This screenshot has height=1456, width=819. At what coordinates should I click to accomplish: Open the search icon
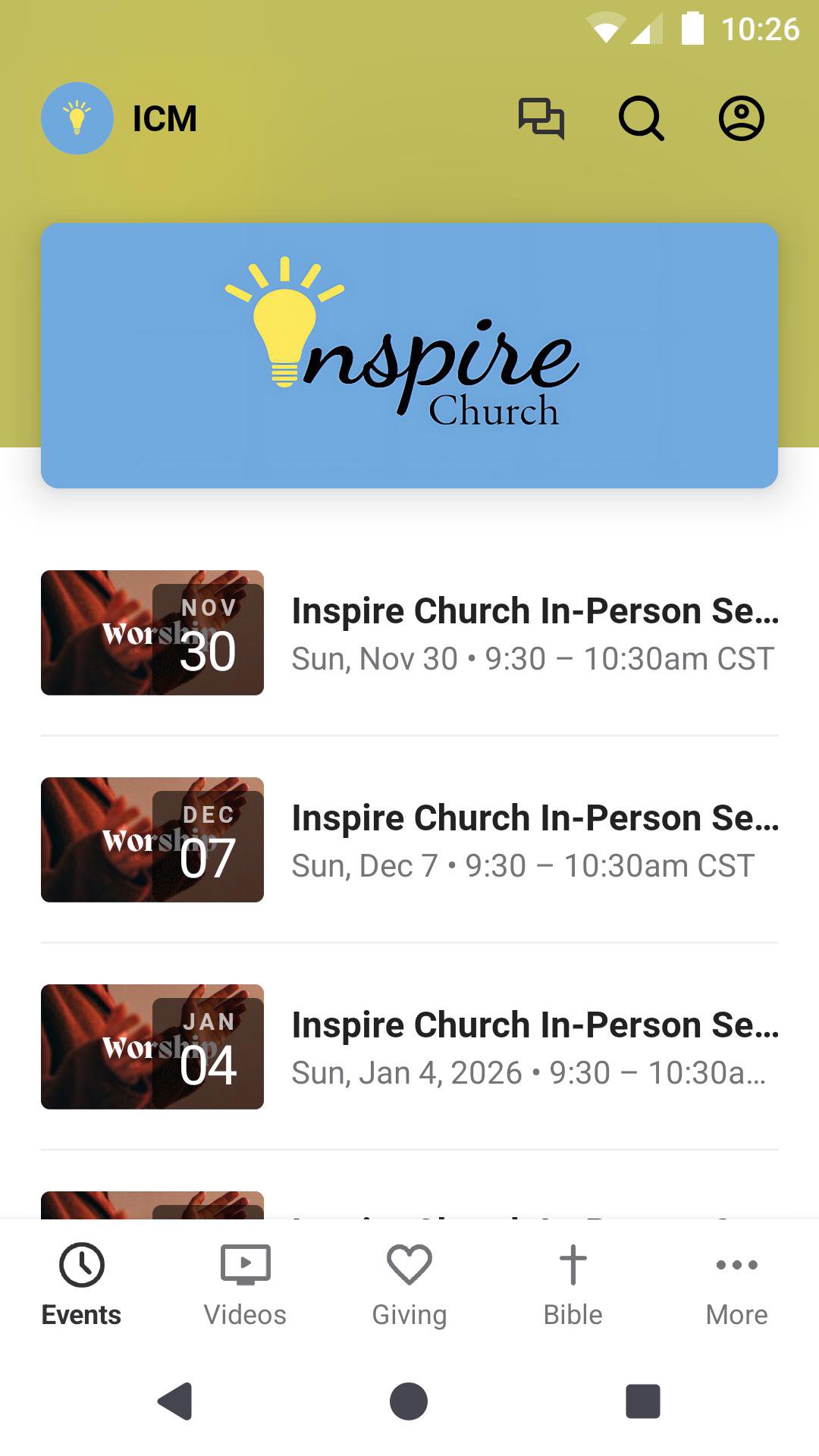641,118
